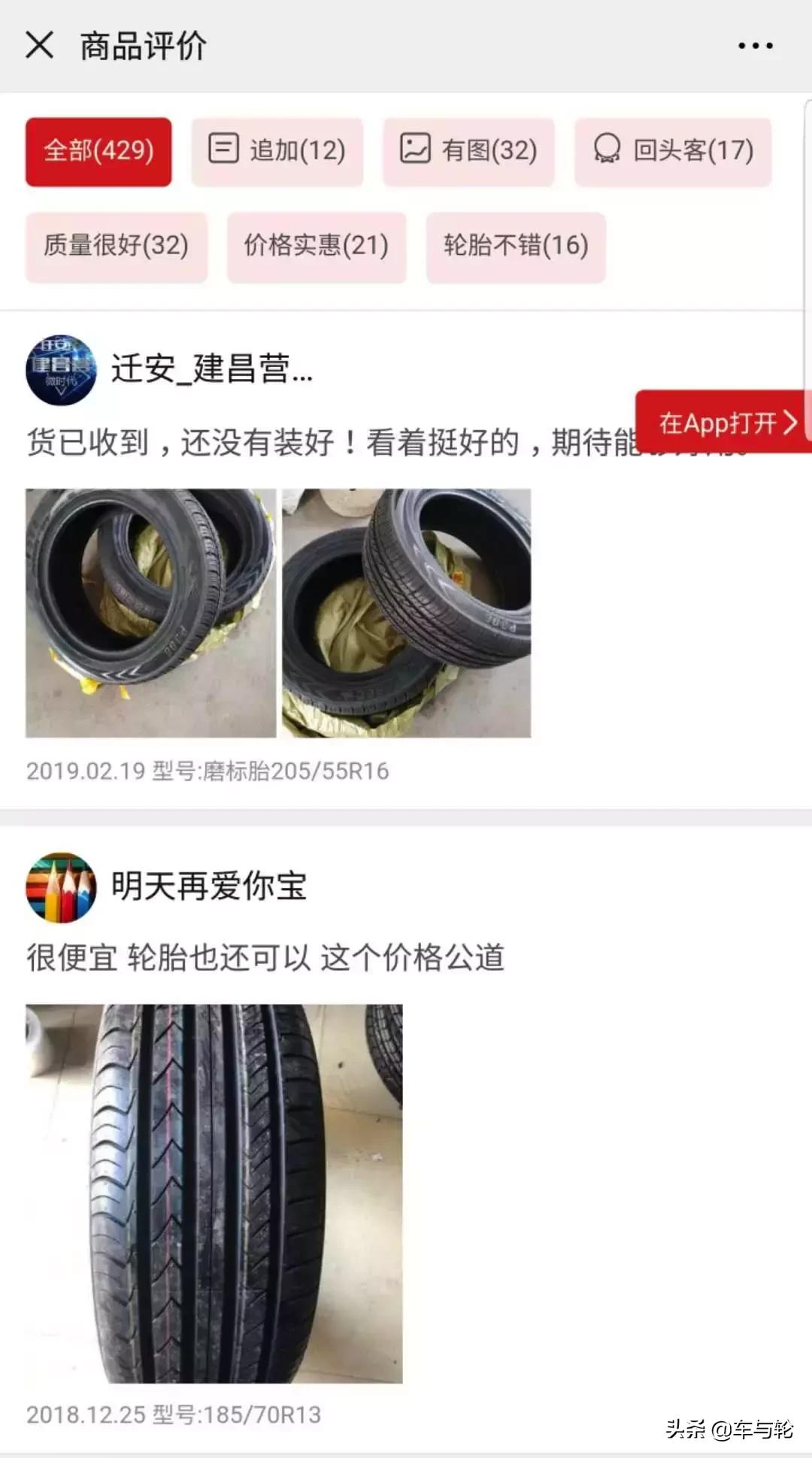The image size is (812, 1458).
Task: Expand reviews with photos via 有图(32)
Action: click(x=468, y=150)
